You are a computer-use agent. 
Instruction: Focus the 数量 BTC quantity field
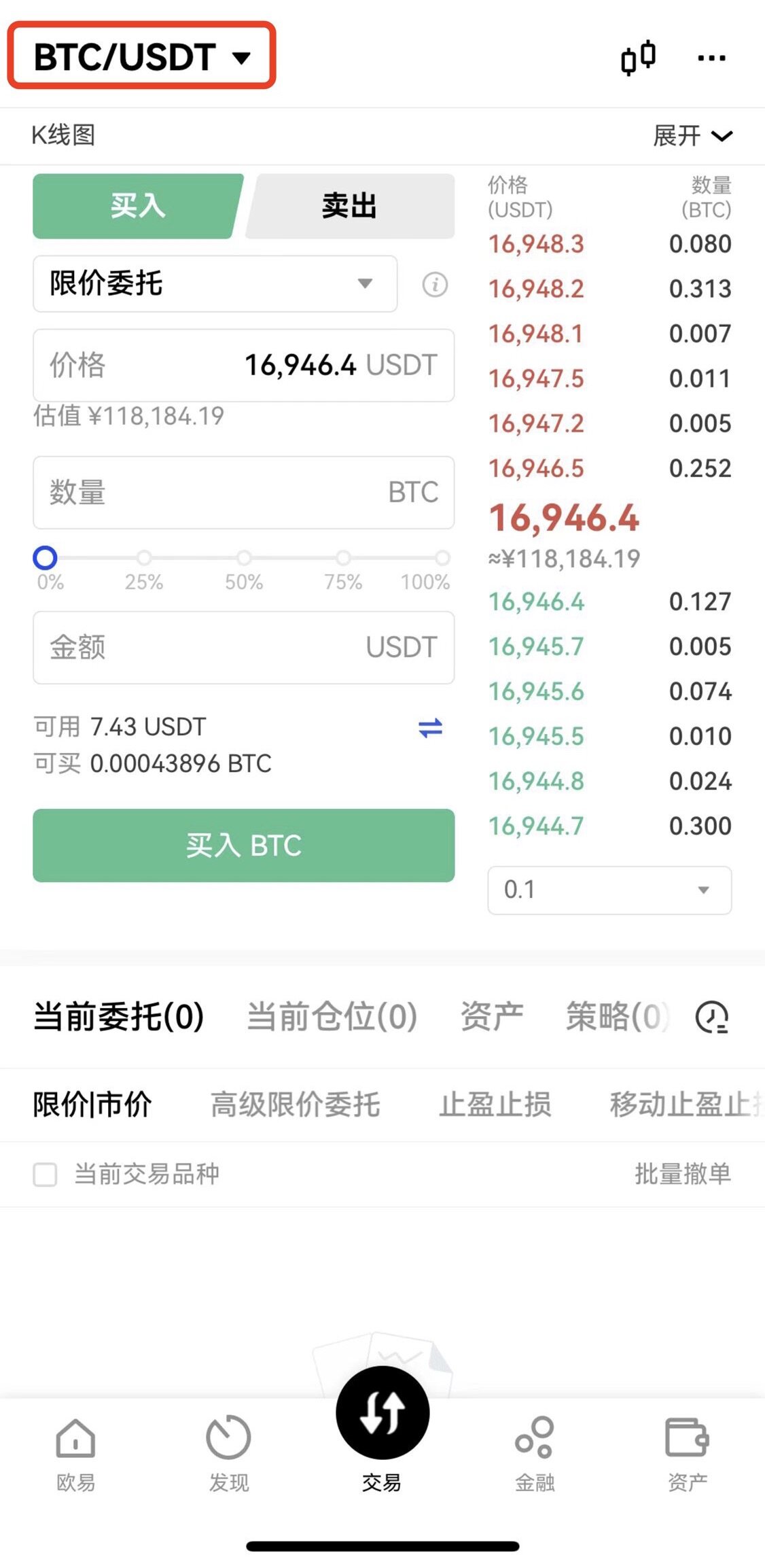point(243,493)
